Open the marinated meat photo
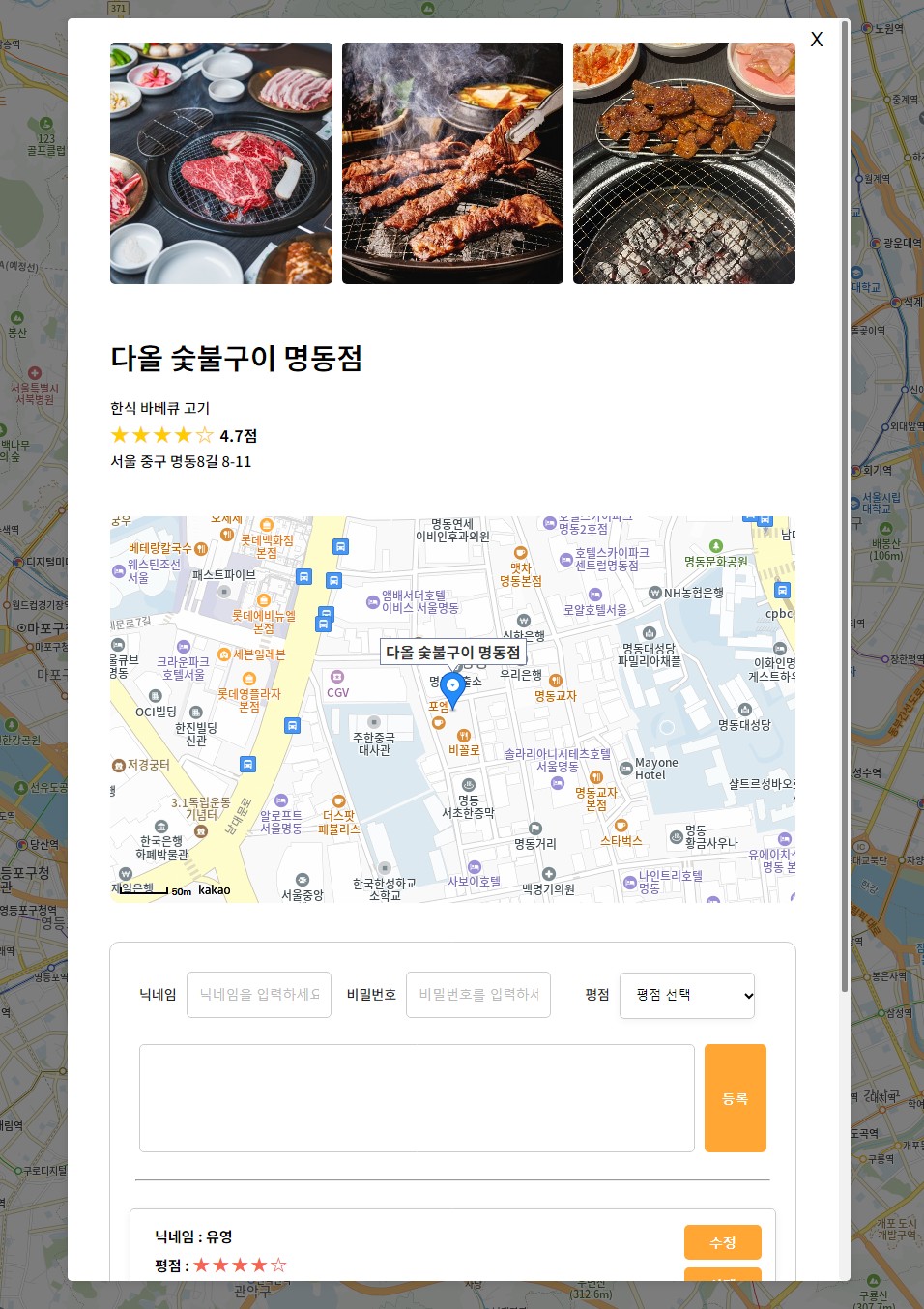Viewport: 924px width, 1309px height. tap(684, 163)
